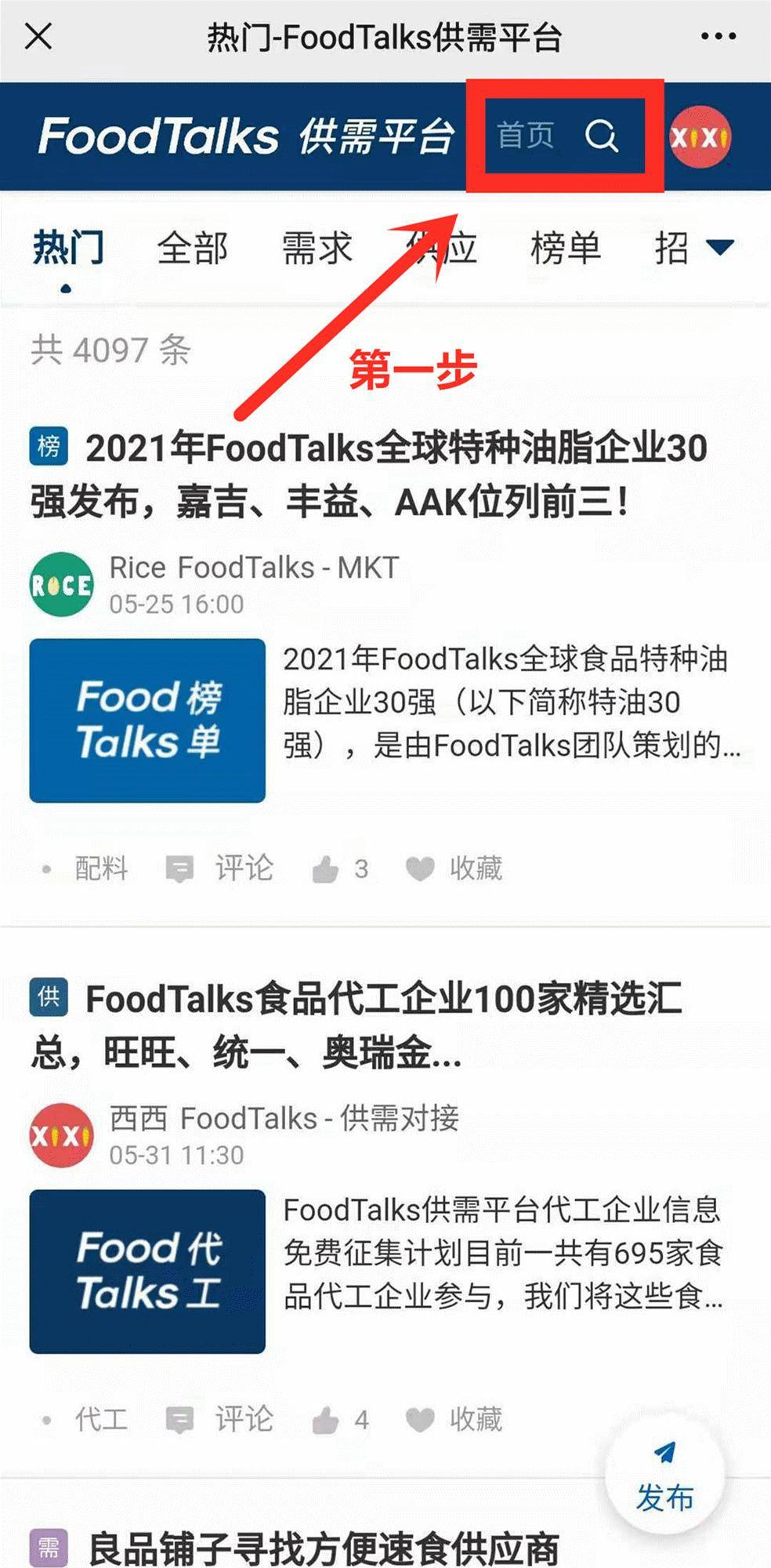Close the page with the X icon

38,35
